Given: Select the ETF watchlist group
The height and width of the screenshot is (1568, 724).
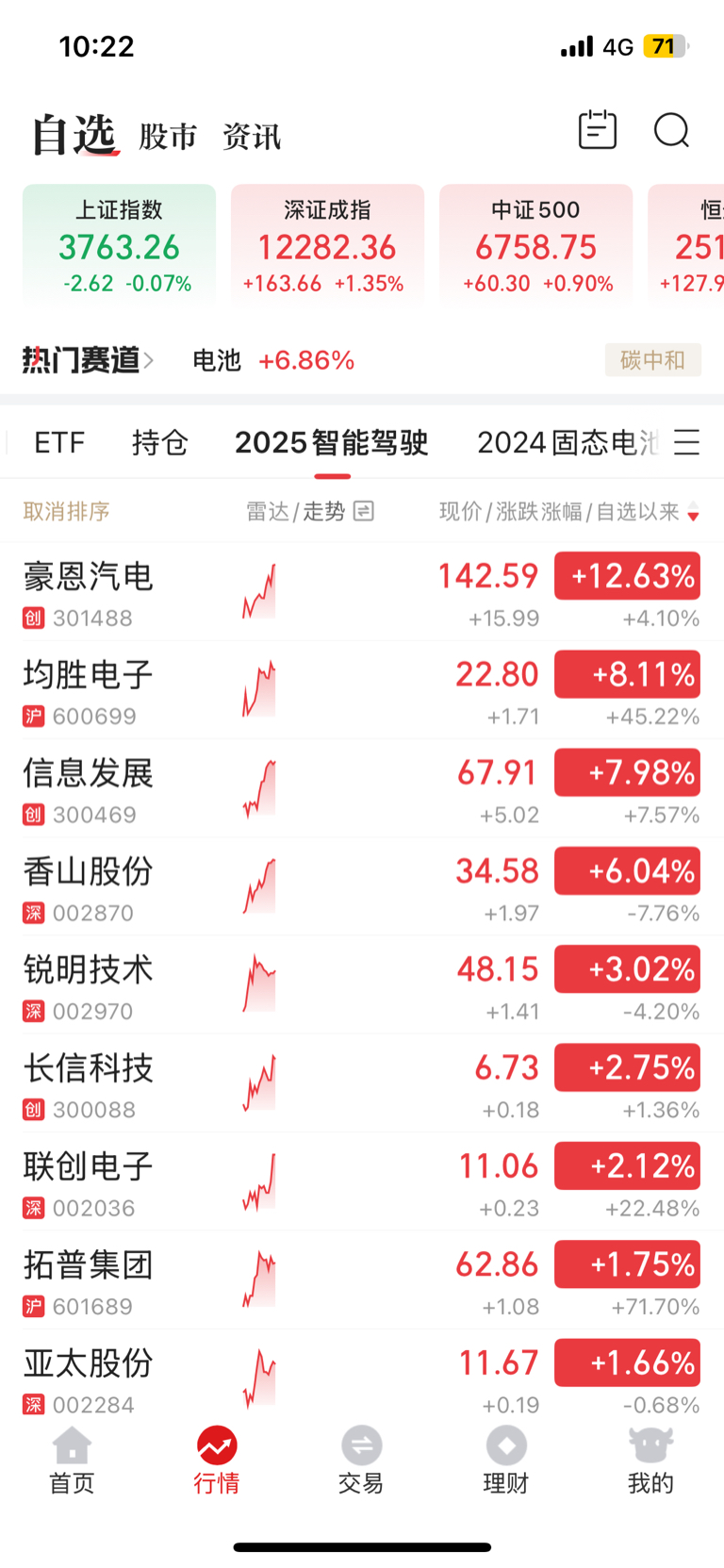Looking at the screenshot, I should [x=59, y=442].
